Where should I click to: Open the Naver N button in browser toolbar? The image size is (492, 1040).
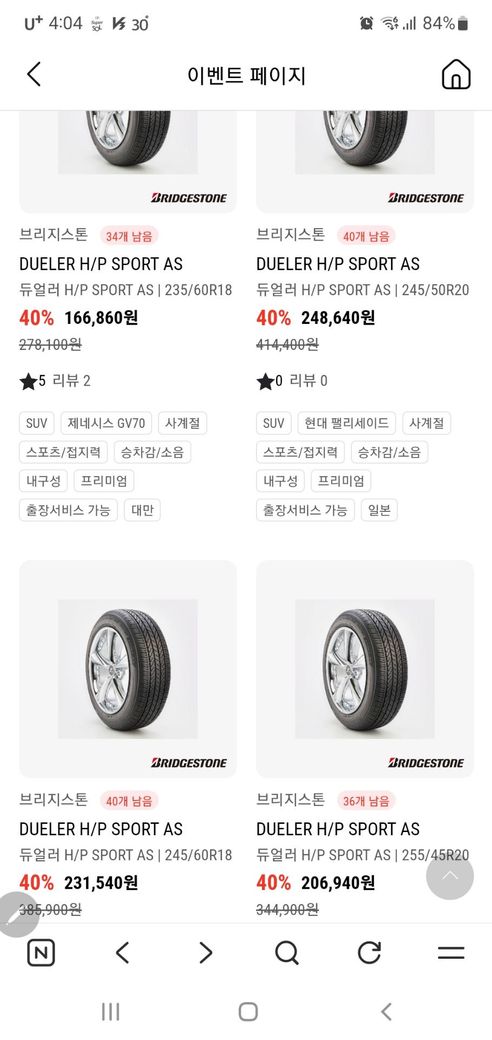point(41,953)
